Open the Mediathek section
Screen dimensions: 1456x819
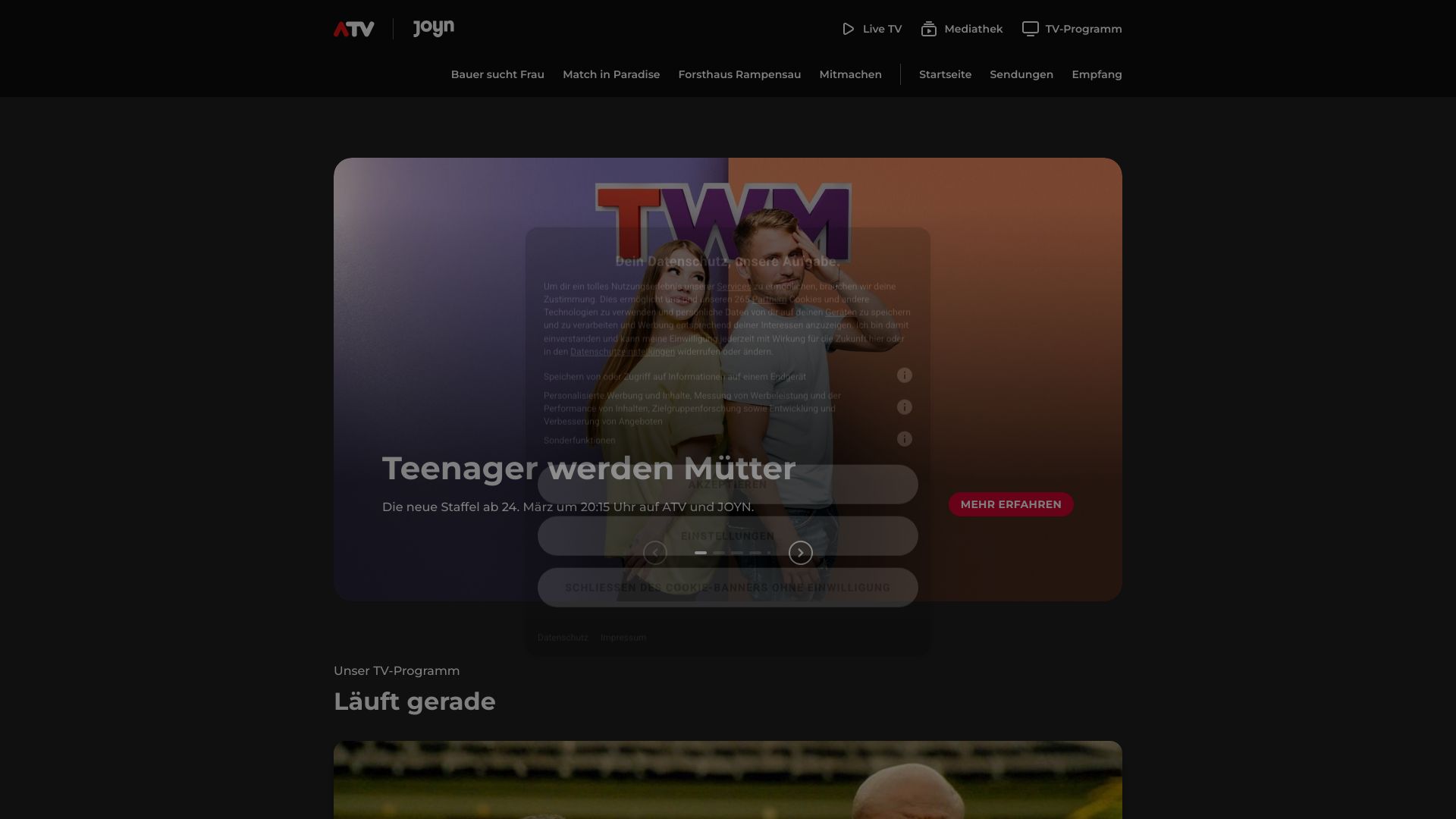[962, 29]
